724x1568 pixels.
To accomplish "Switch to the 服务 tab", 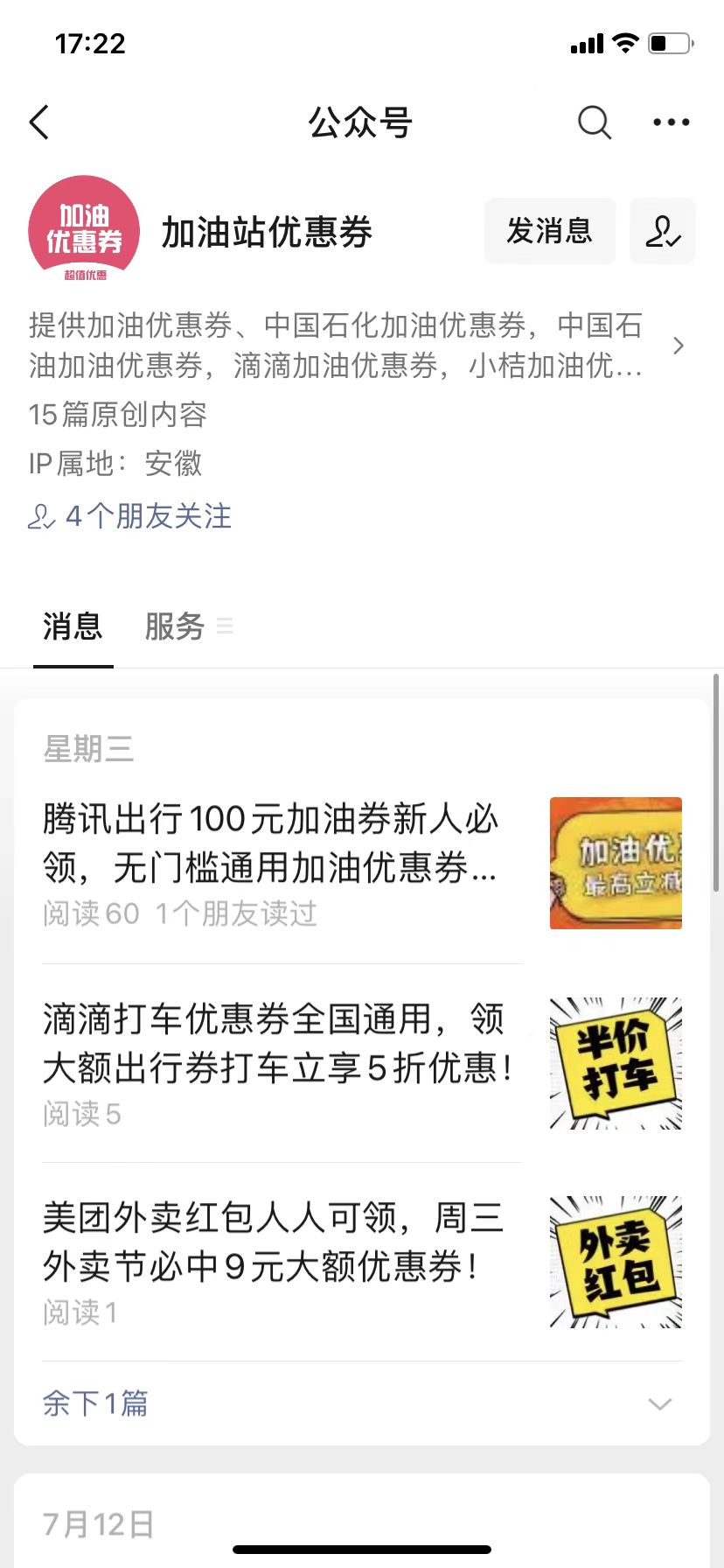I will click(175, 626).
